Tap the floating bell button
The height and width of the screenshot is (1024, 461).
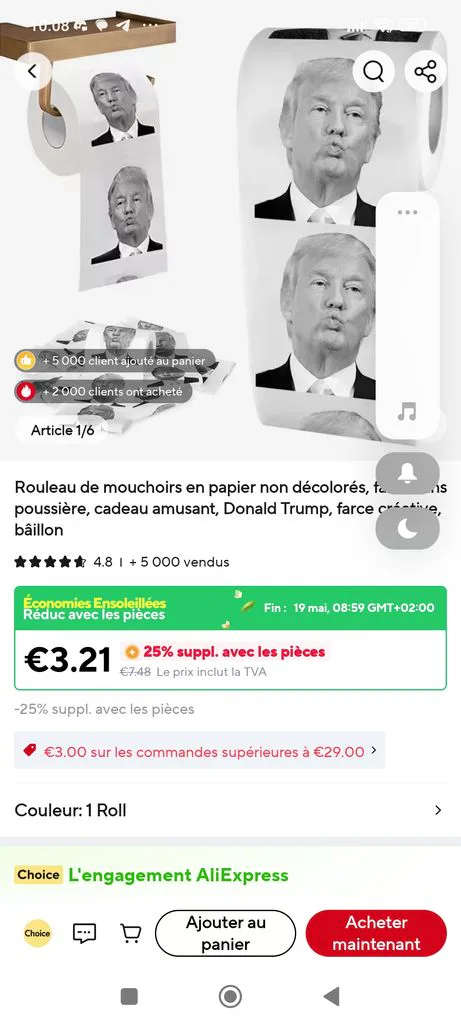coord(407,473)
